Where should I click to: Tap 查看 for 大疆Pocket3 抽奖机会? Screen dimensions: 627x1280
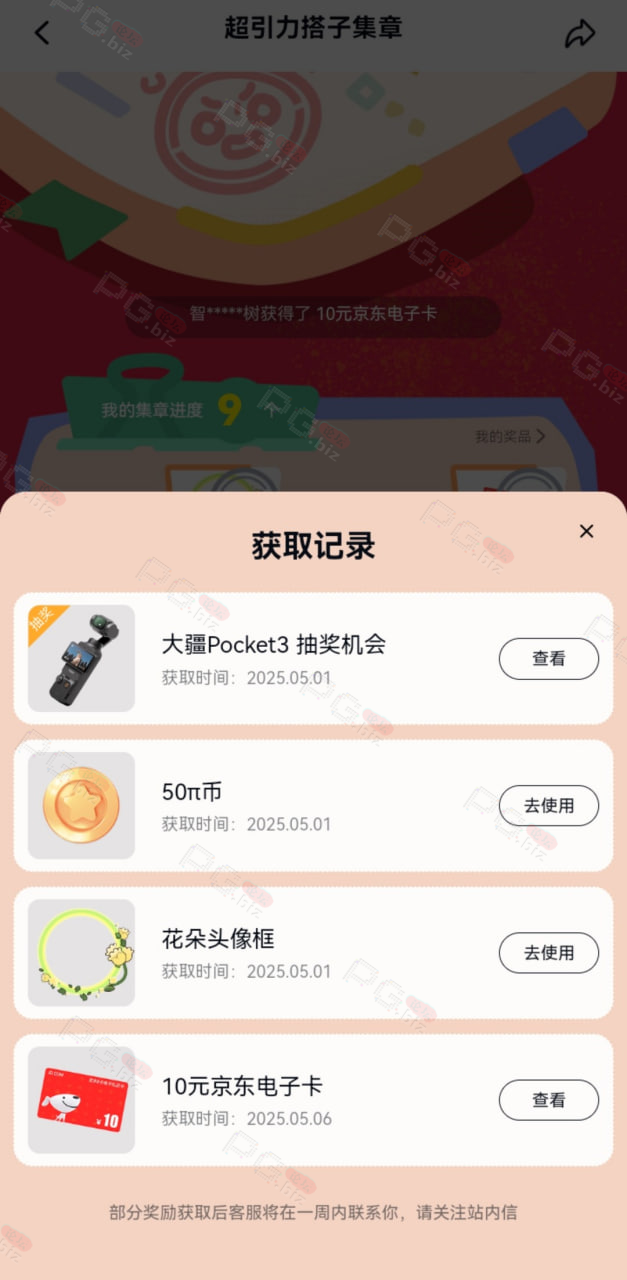click(x=549, y=658)
